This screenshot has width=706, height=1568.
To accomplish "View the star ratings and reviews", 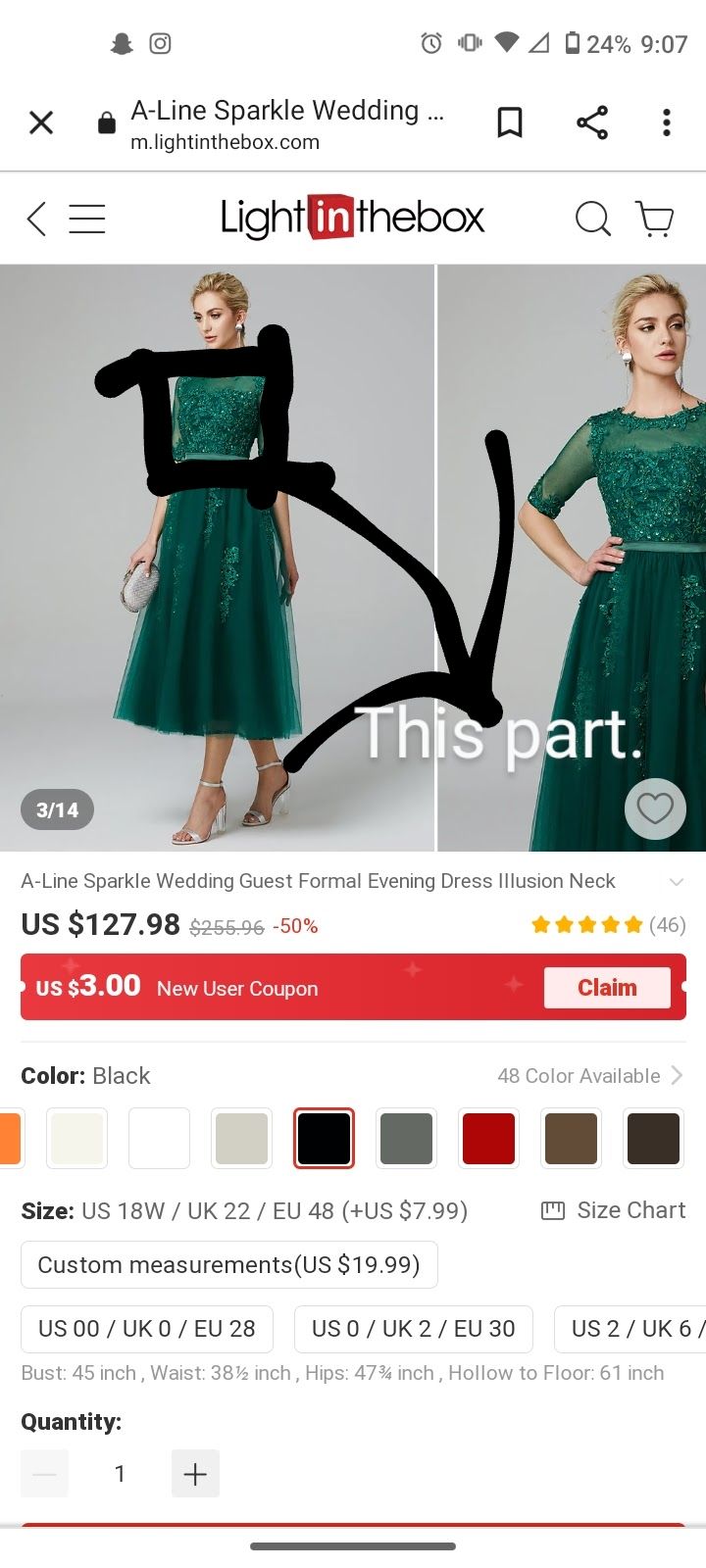I will pos(608,925).
